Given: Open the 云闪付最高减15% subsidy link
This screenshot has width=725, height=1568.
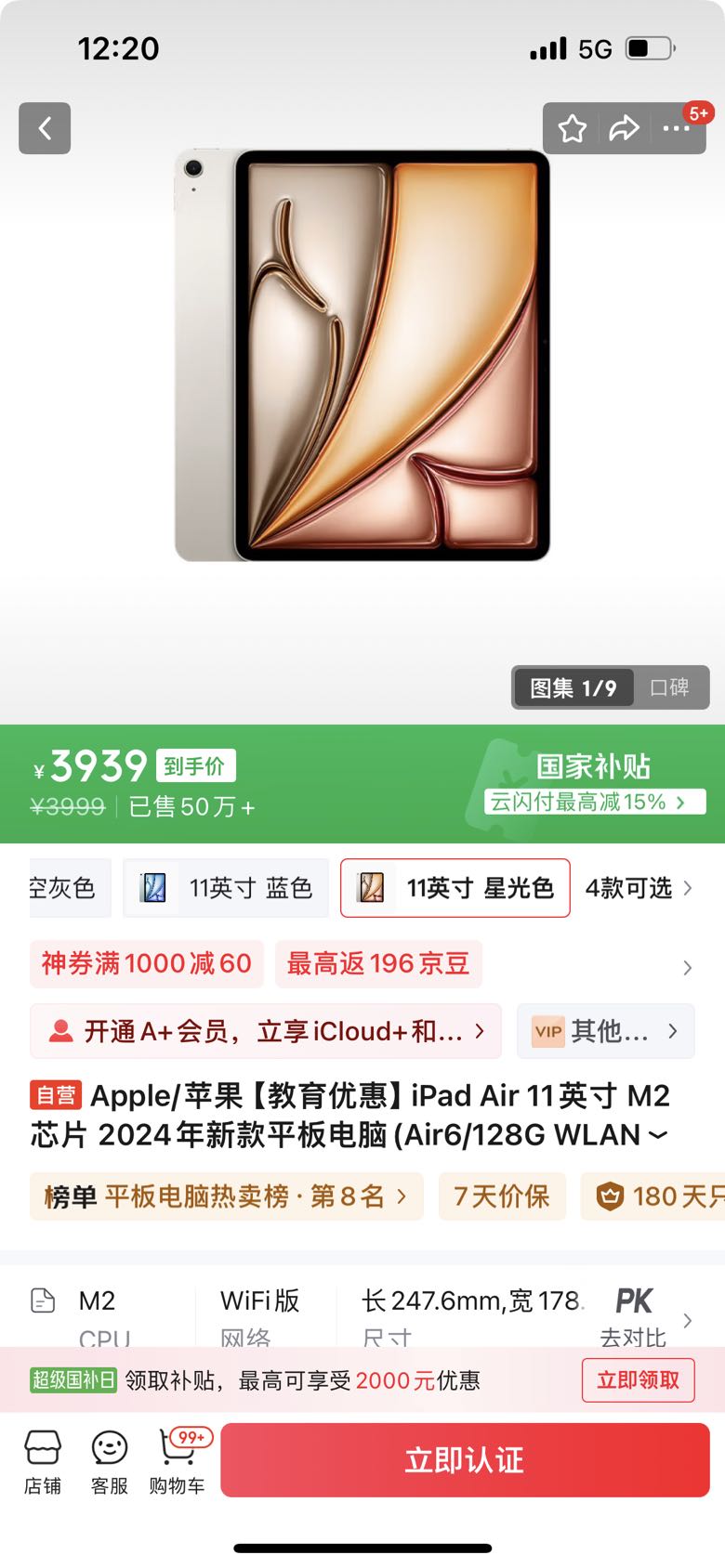Looking at the screenshot, I should (594, 802).
